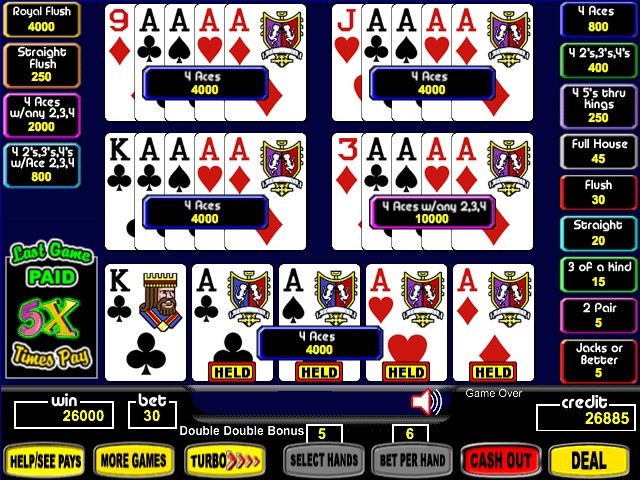
Task: Adjust the wager with Bet Per Hand
Action: [x=410, y=460]
